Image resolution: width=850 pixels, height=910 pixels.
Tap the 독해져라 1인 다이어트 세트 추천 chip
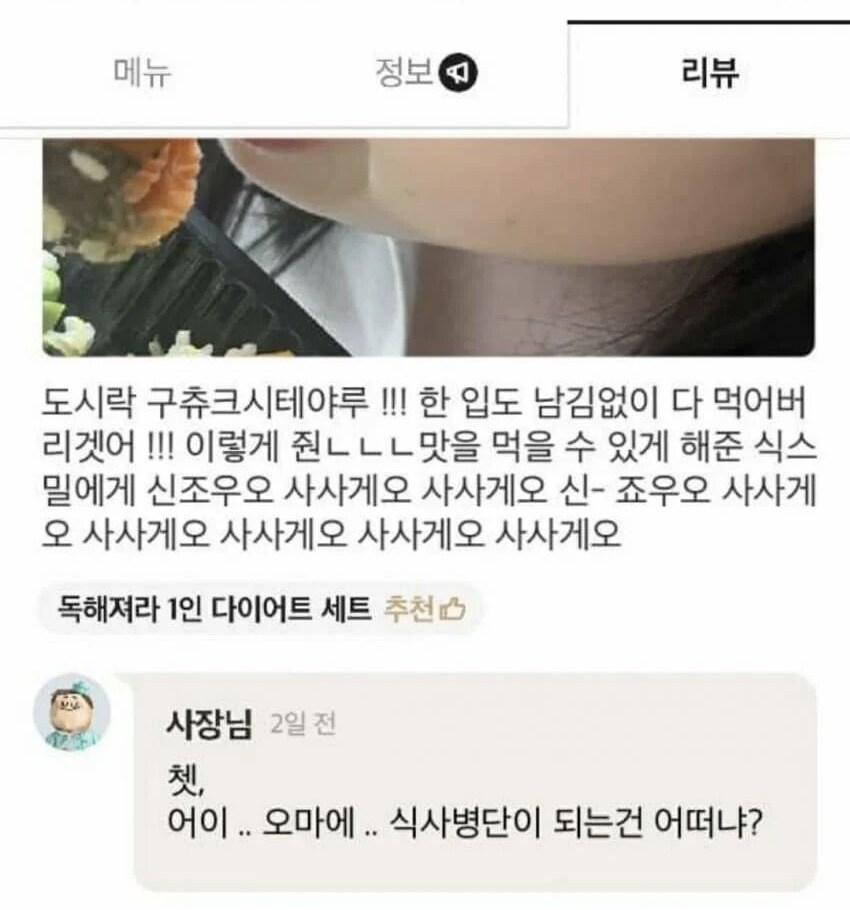point(260,607)
